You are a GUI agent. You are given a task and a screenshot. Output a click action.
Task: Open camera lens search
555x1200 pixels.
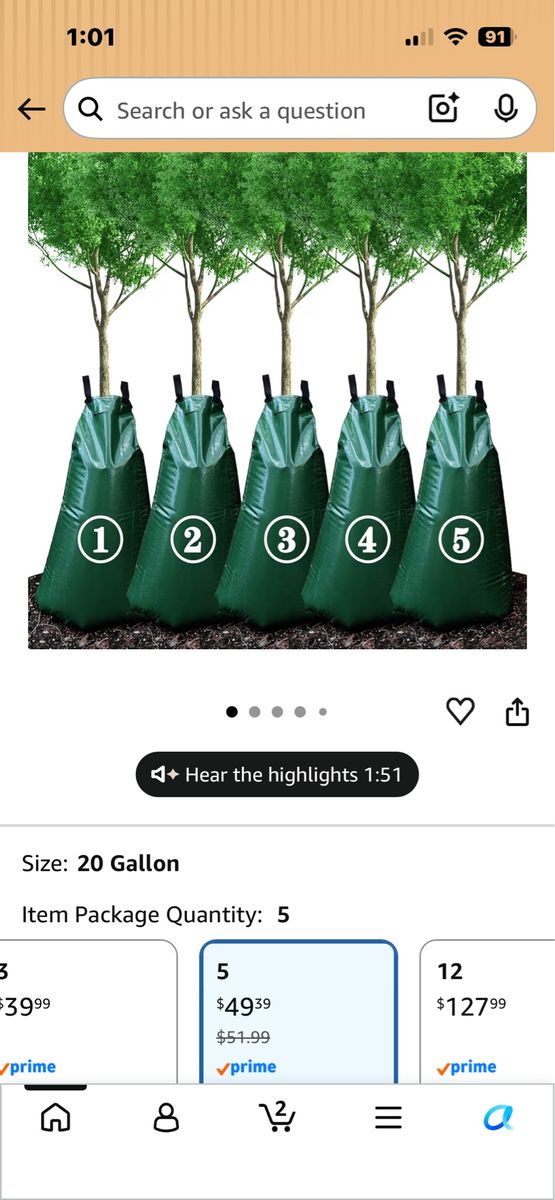(443, 109)
